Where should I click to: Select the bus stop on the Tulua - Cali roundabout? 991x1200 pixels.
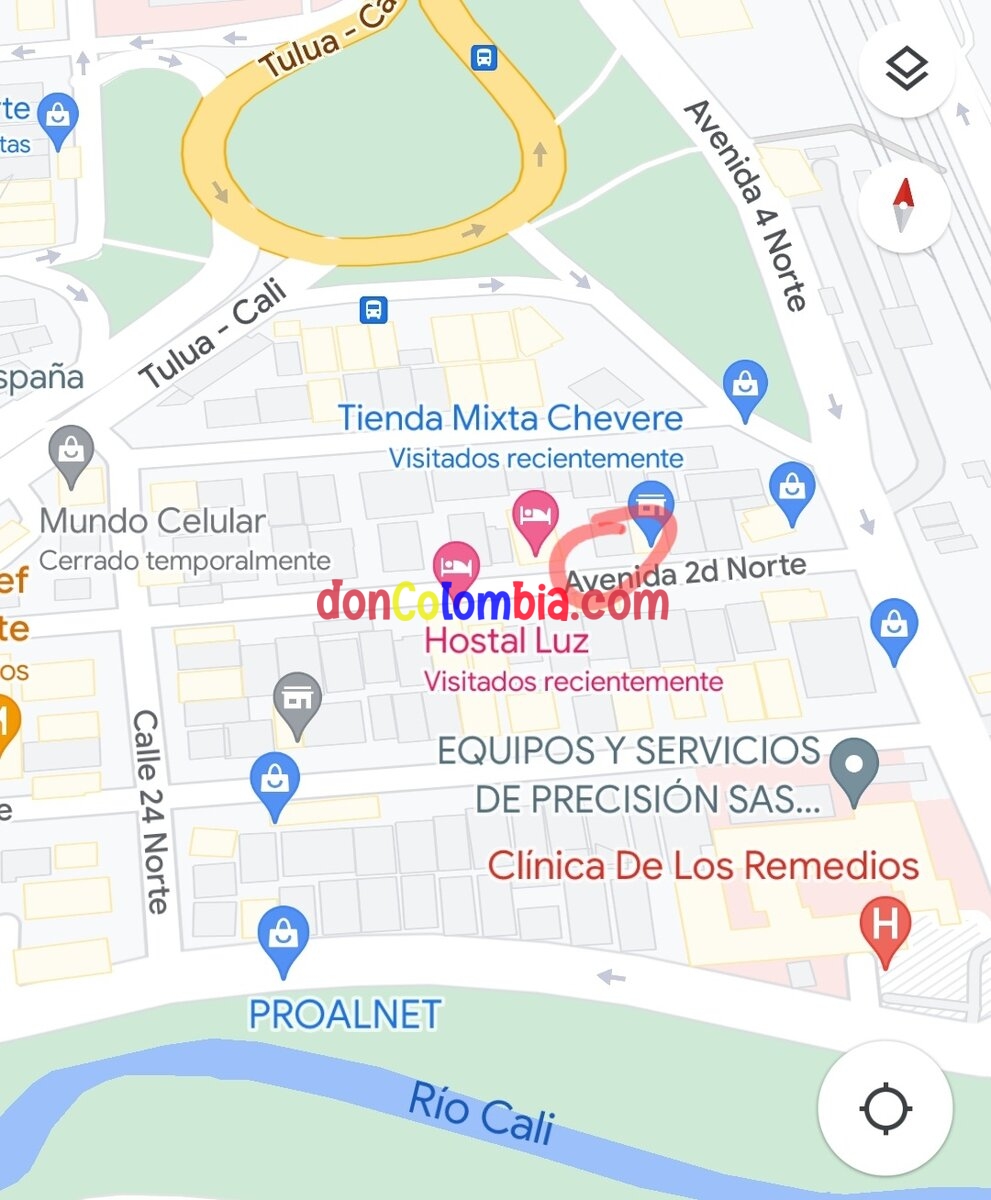[484, 57]
